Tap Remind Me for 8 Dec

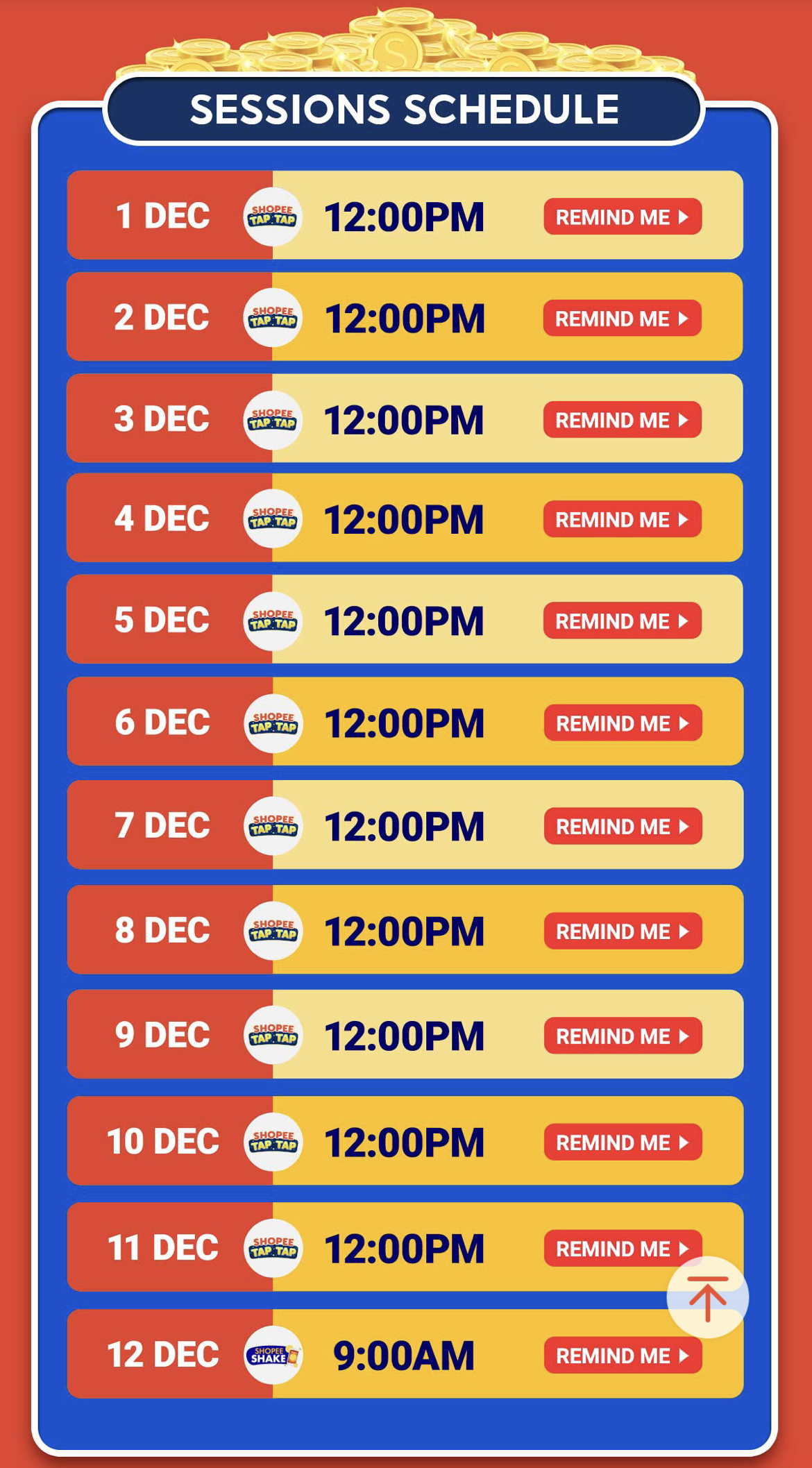622,931
